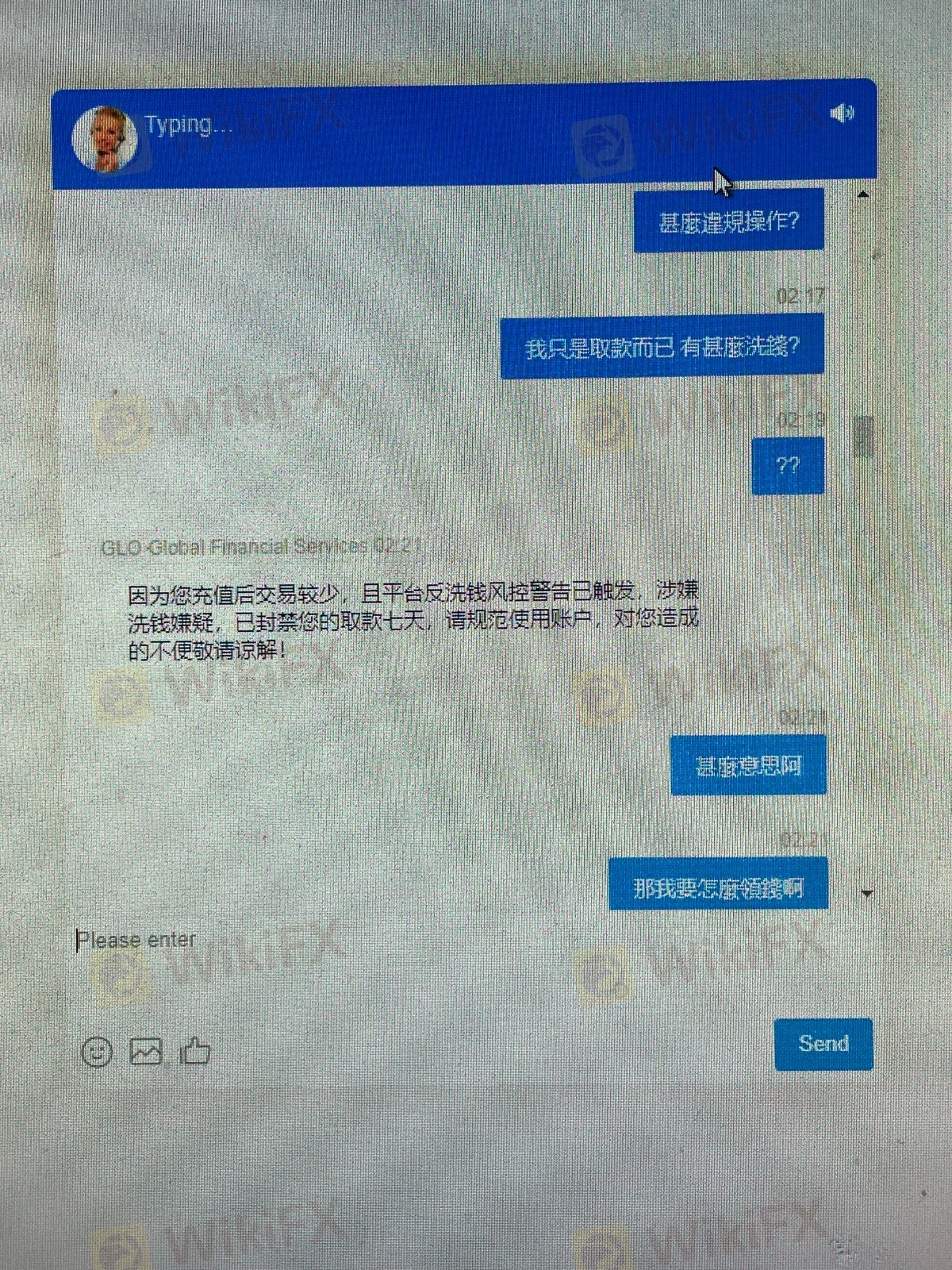
Task: Mute the chat sound speaker icon
Action: [842, 114]
